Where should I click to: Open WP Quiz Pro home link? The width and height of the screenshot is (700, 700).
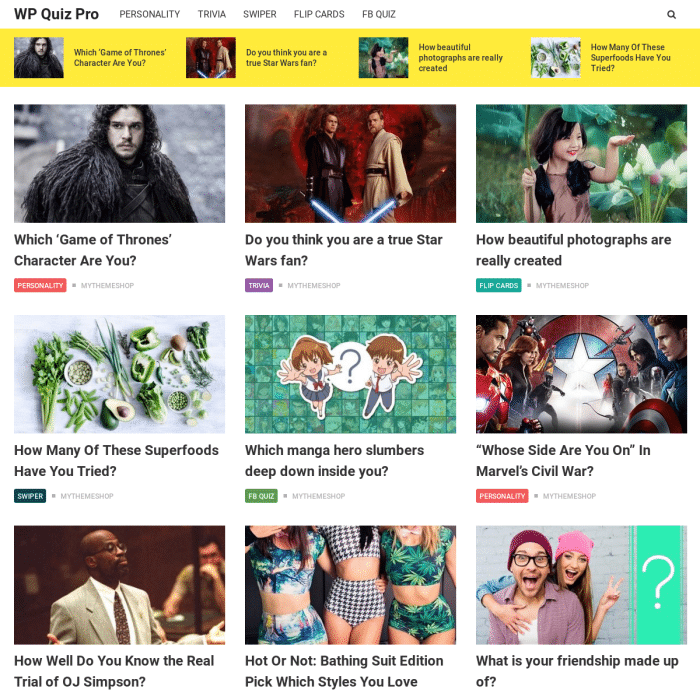pyautogui.click(x=56, y=14)
